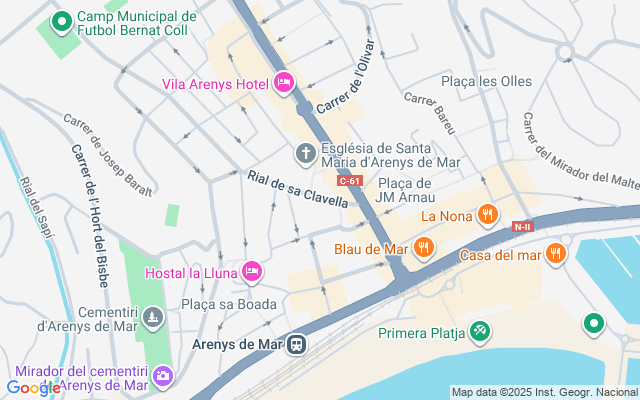640x400 pixels.
Task: Open the Arenys de Mar train station icon
Action: (x=298, y=344)
